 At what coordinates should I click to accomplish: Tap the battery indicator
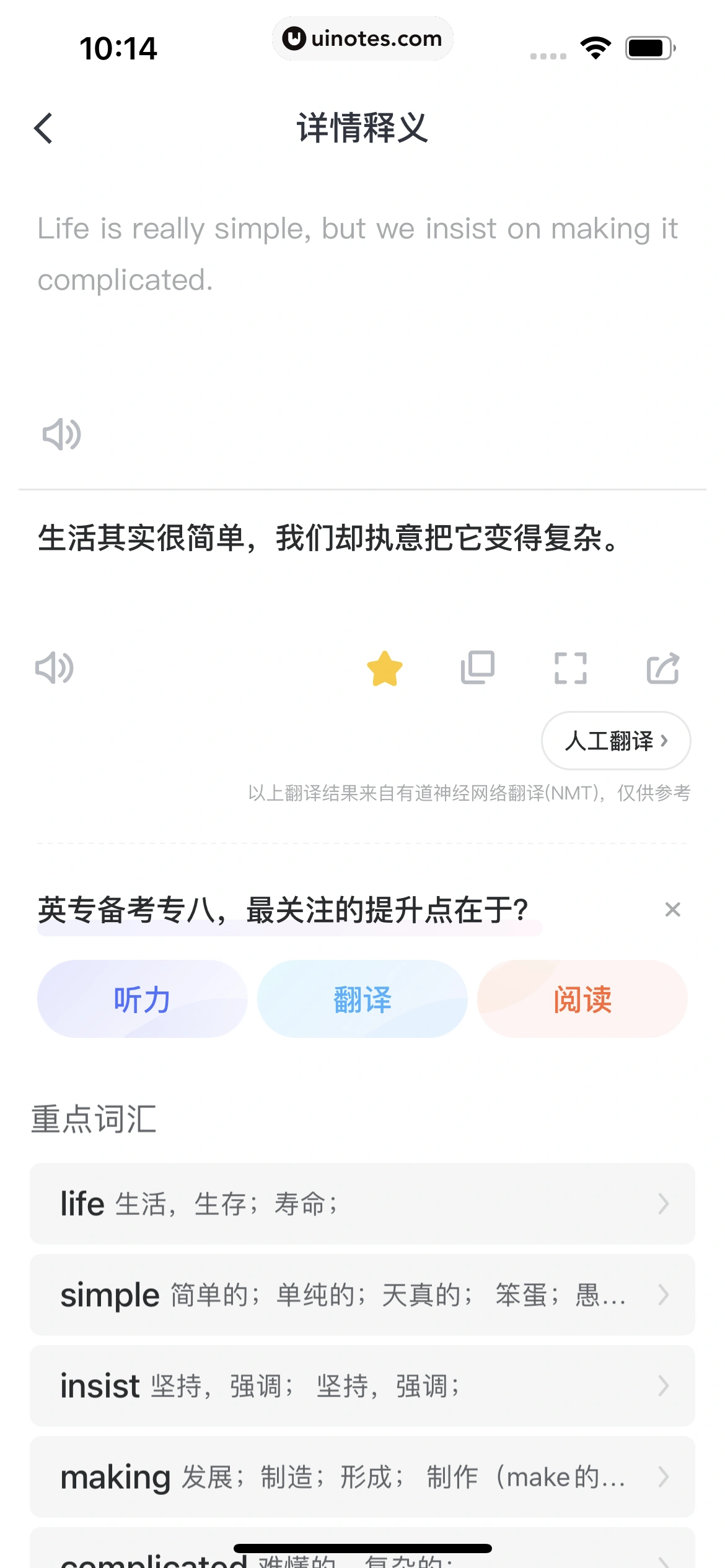click(648, 46)
